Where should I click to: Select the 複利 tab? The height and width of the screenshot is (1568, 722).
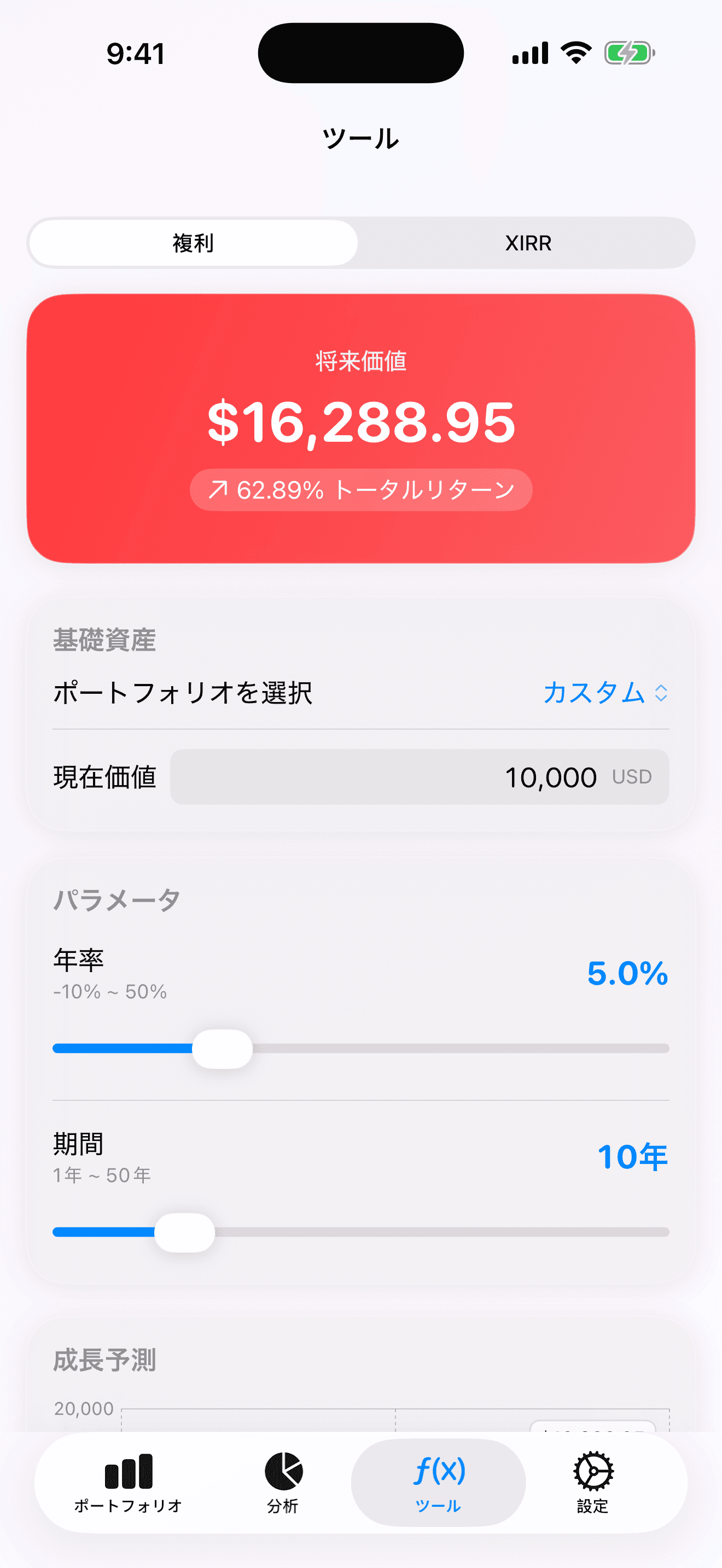pos(193,242)
